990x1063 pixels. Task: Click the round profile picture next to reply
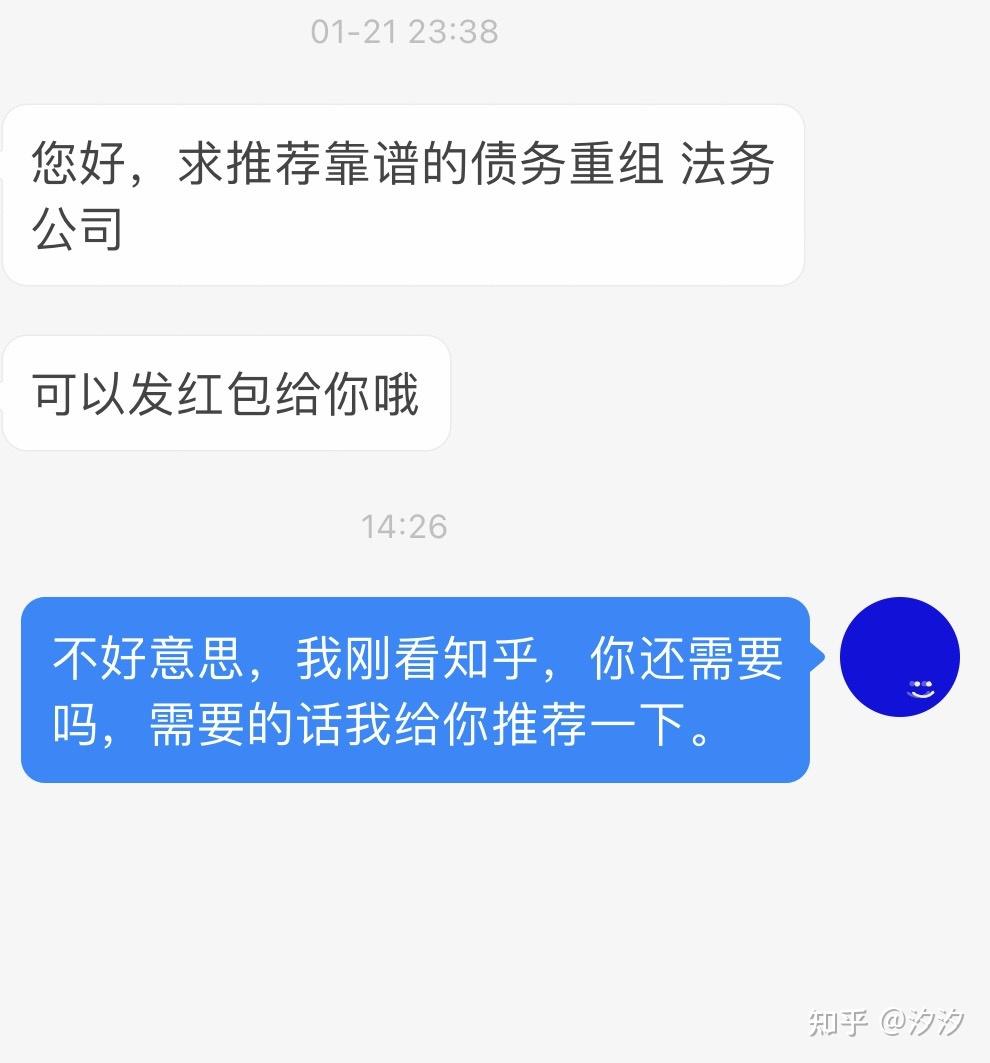899,657
